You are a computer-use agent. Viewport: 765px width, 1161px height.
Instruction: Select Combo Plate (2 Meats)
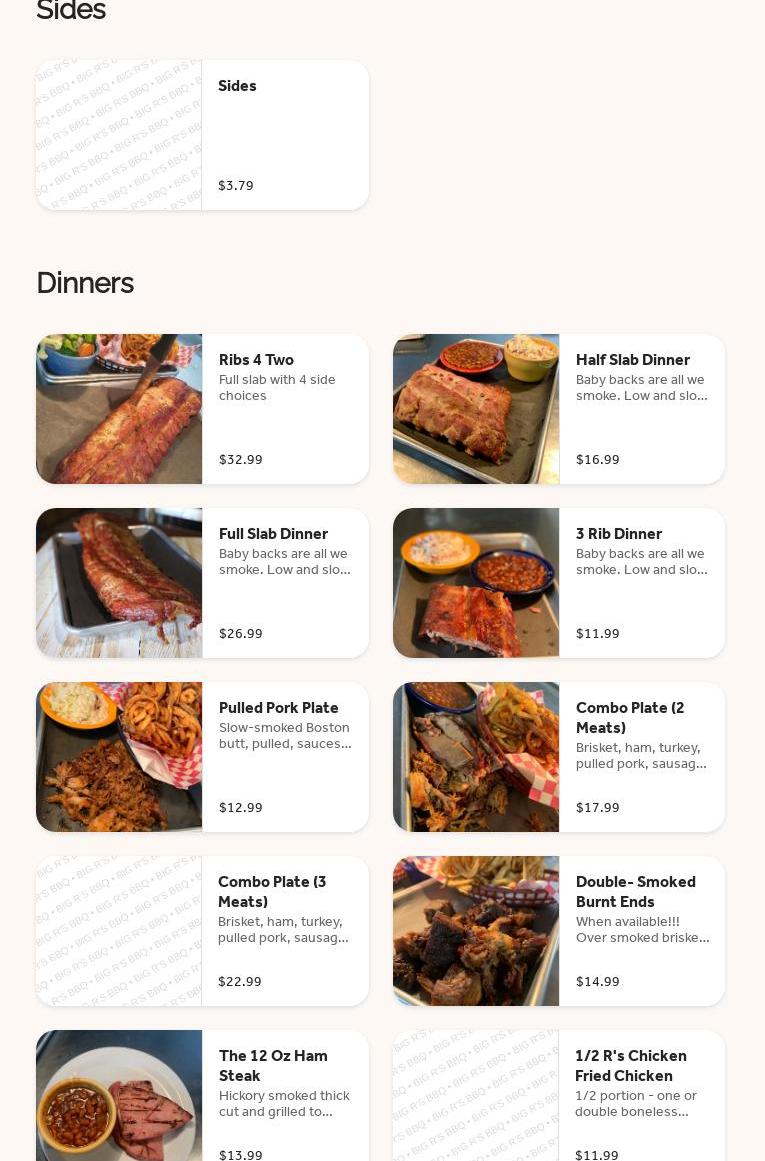pyautogui.click(x=559, y=757)
